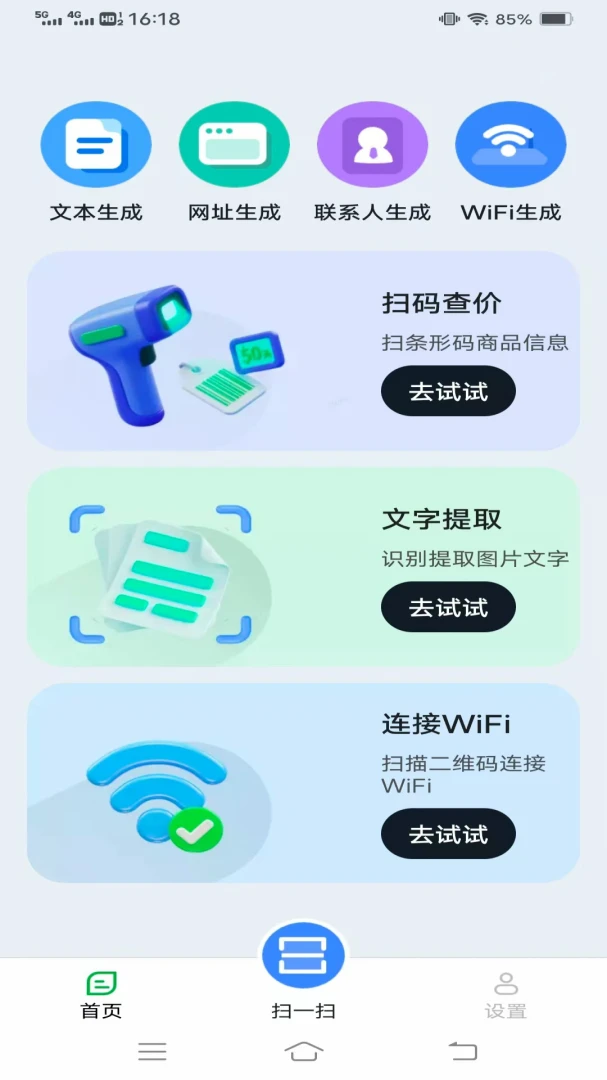607x1080 pixels.
Task: Go to the 设置 tab
Action: point(506,995)
